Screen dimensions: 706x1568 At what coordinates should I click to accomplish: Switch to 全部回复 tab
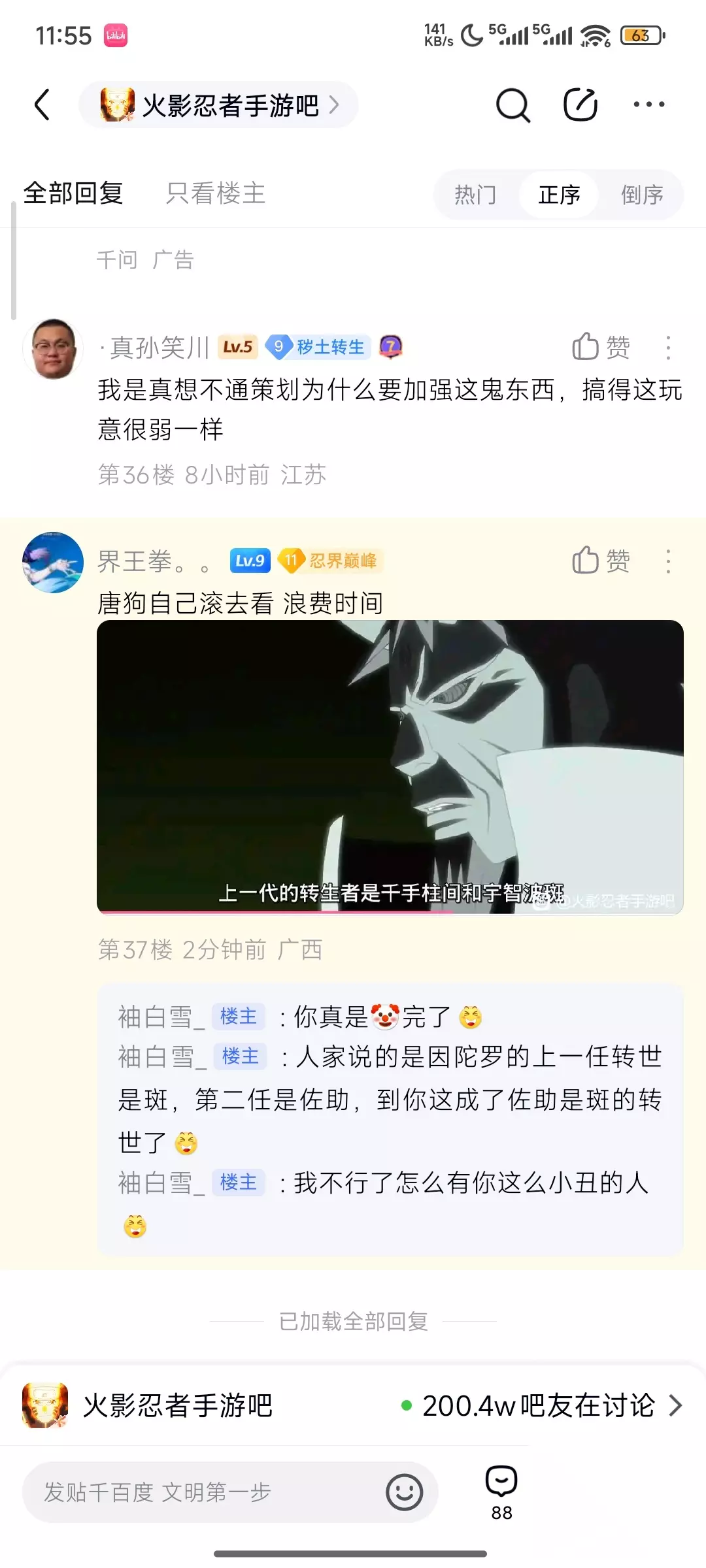click(x=73, y=193)
